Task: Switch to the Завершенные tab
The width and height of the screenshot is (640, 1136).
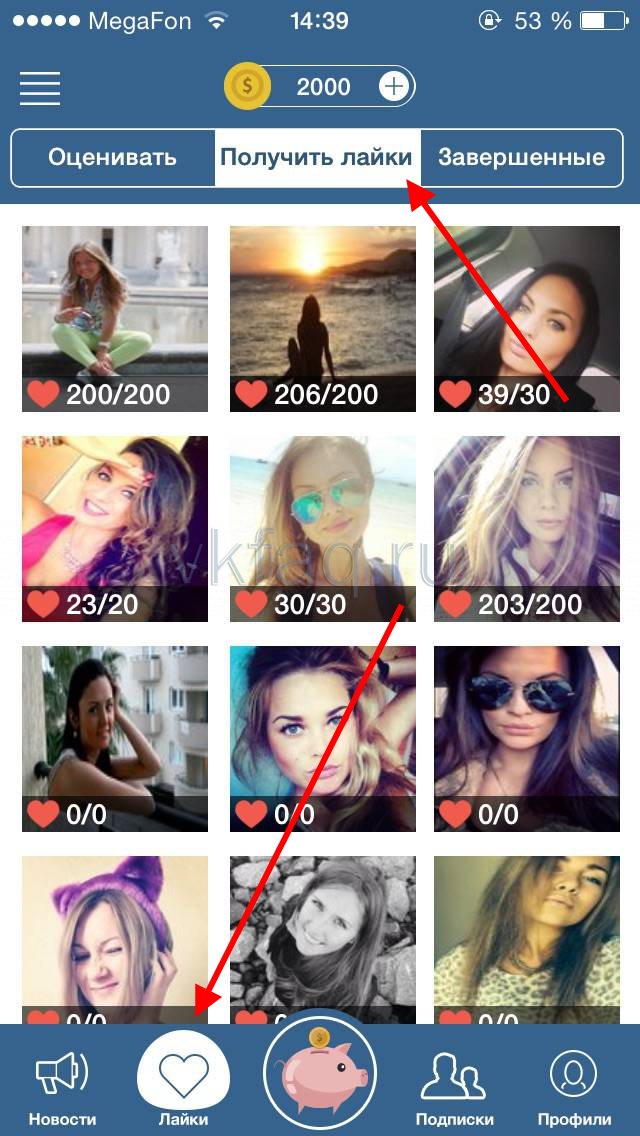Action: pyautogui.click(x=521, y=157)
